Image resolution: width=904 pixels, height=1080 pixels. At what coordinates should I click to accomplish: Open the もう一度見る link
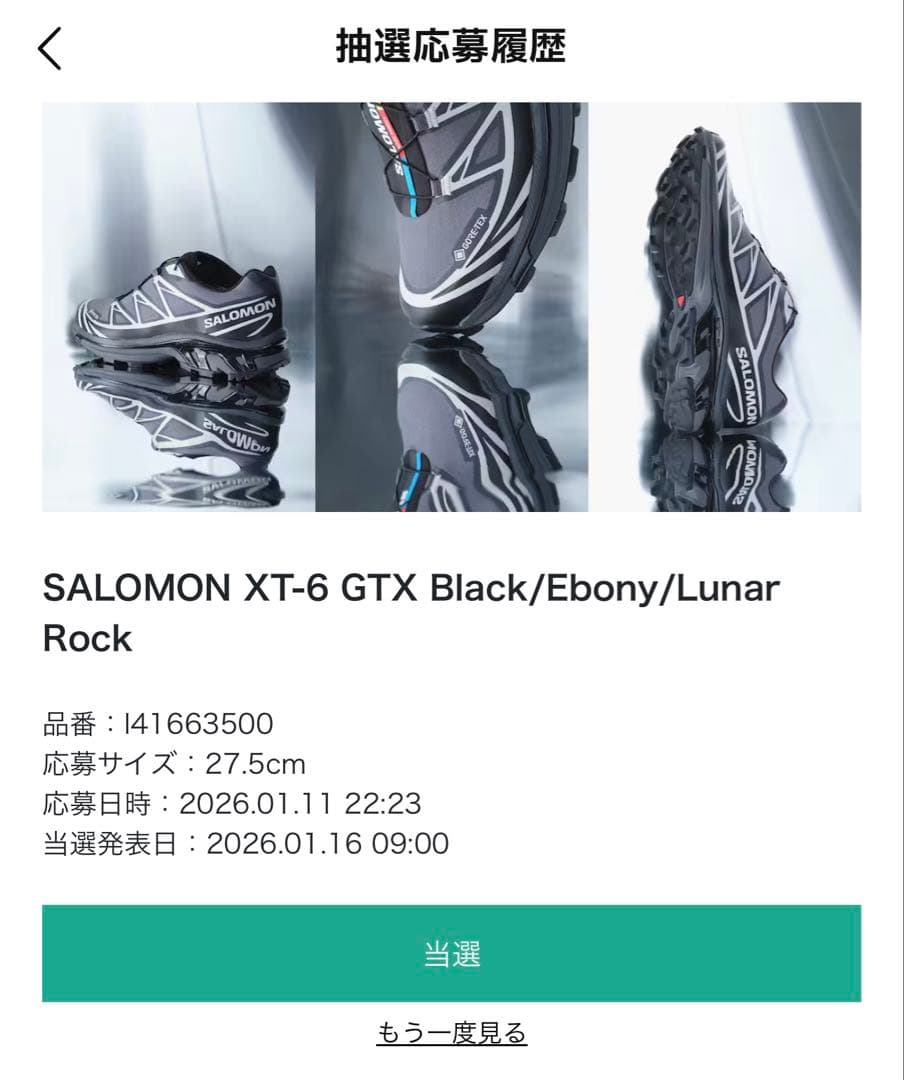tap(451, 1033)
